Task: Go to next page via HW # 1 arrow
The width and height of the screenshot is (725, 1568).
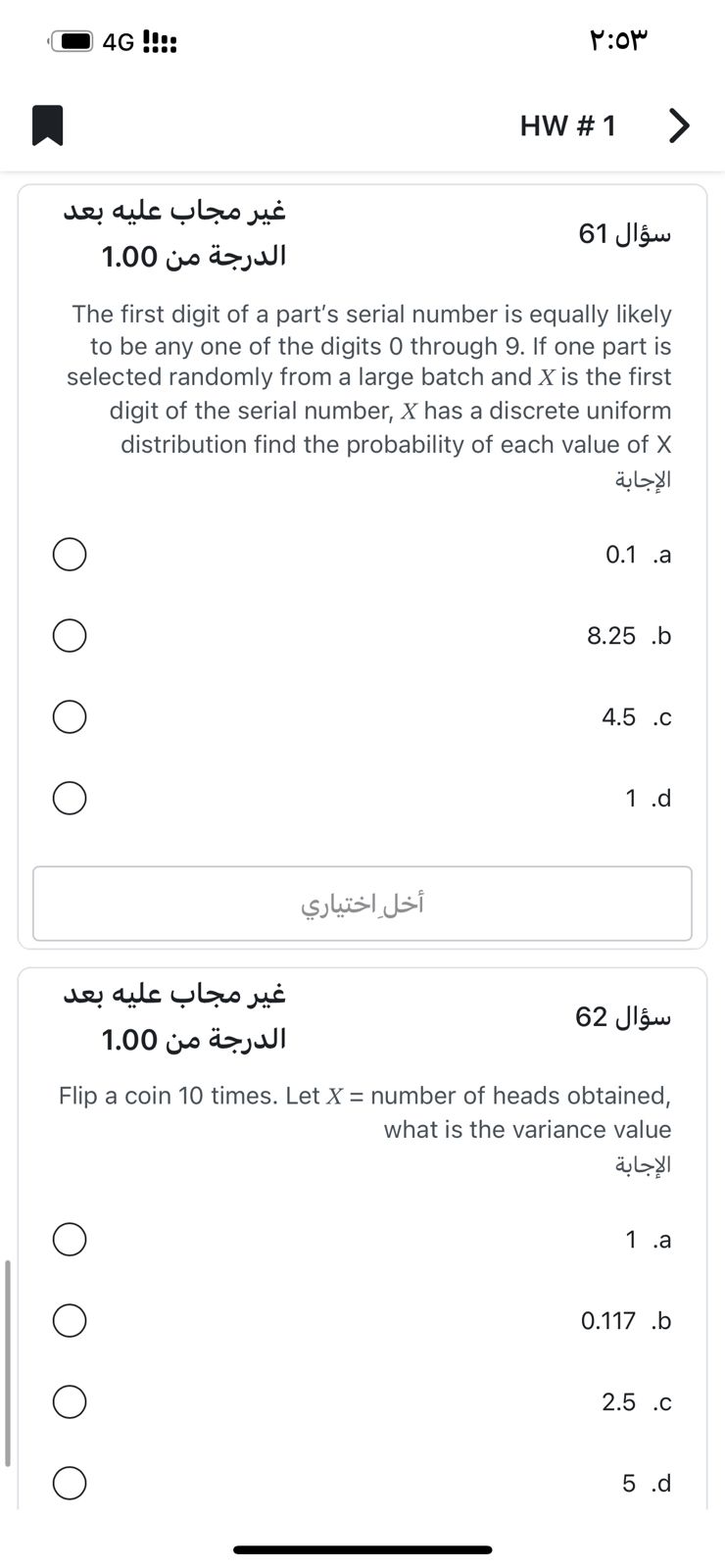Action: 678,125
